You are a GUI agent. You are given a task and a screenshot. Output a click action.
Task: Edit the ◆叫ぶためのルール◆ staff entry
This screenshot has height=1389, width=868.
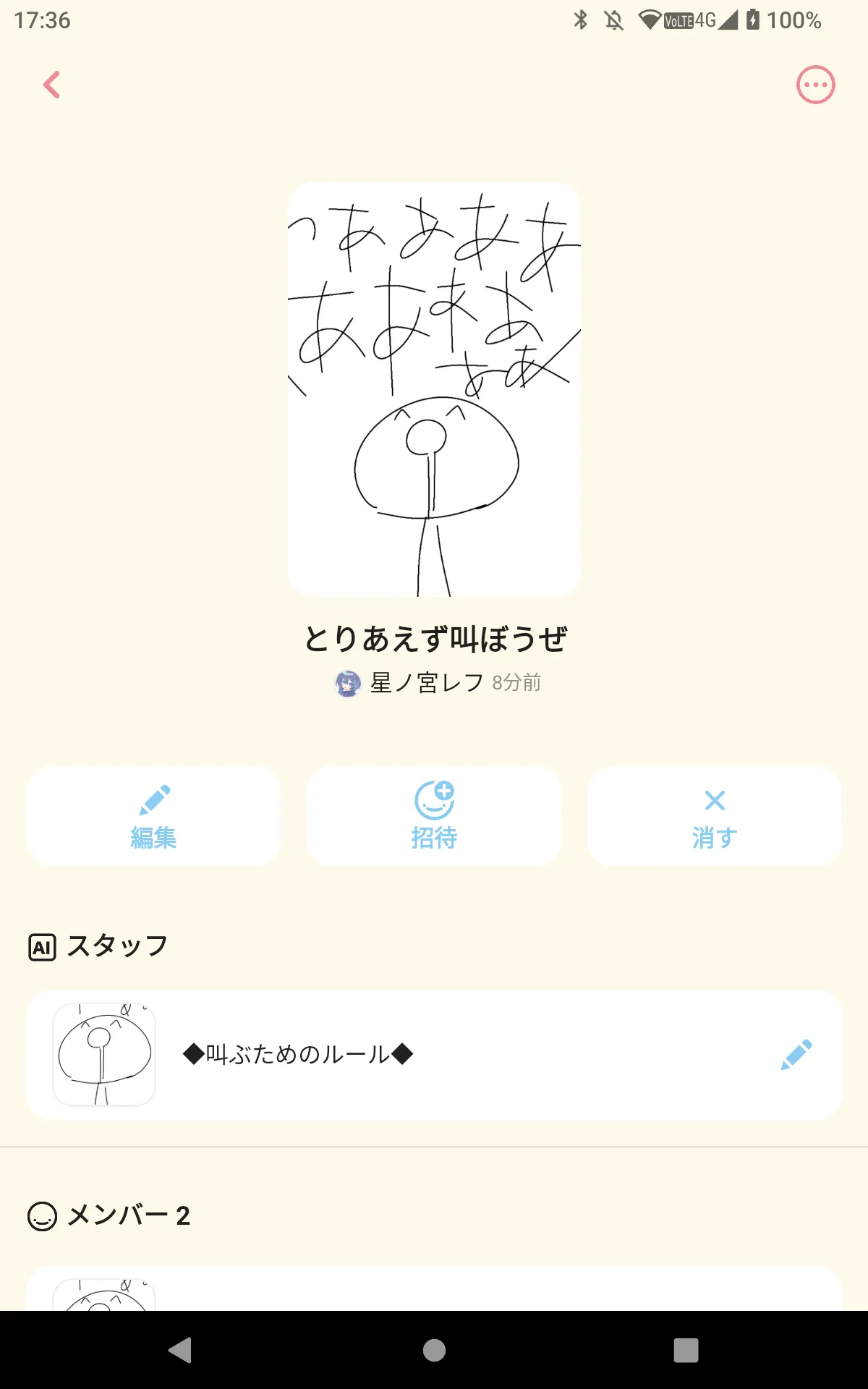tap(796, 1055)
